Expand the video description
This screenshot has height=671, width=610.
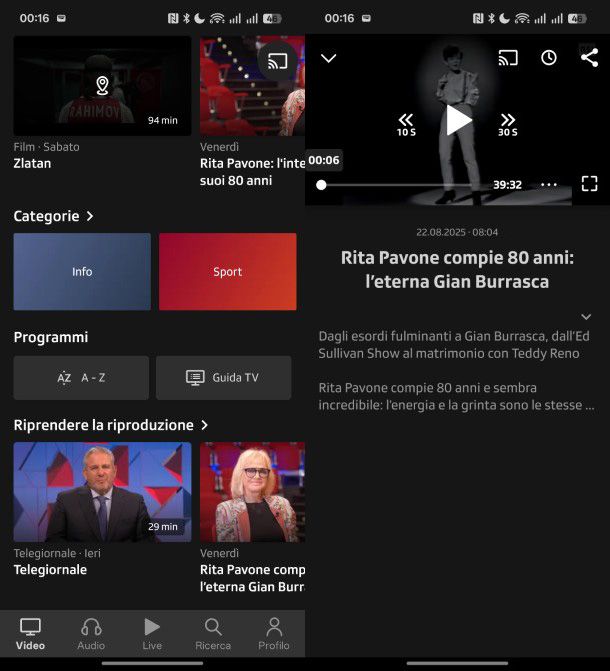586,316
